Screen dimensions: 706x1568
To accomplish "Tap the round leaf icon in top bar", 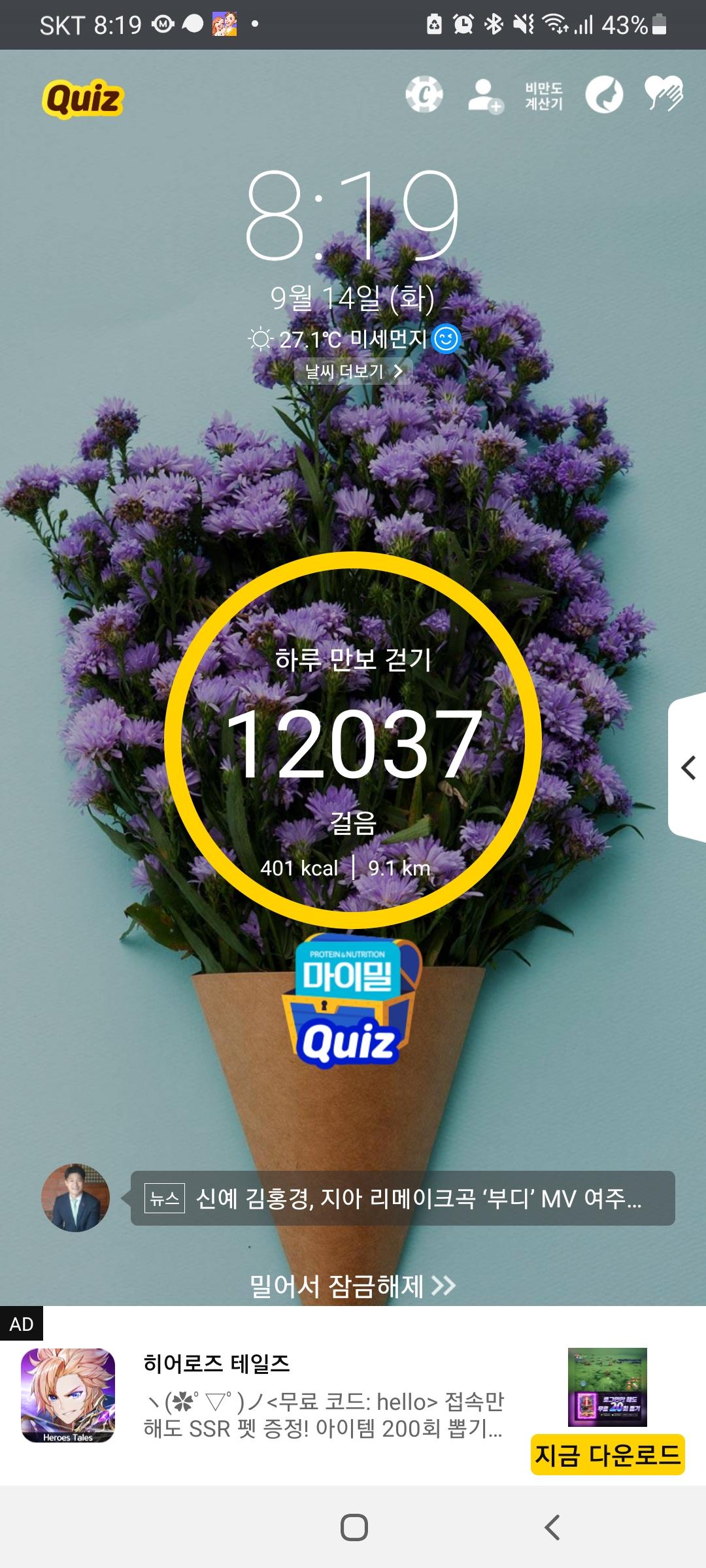I will pyautogui.click(x=604, y=95).
